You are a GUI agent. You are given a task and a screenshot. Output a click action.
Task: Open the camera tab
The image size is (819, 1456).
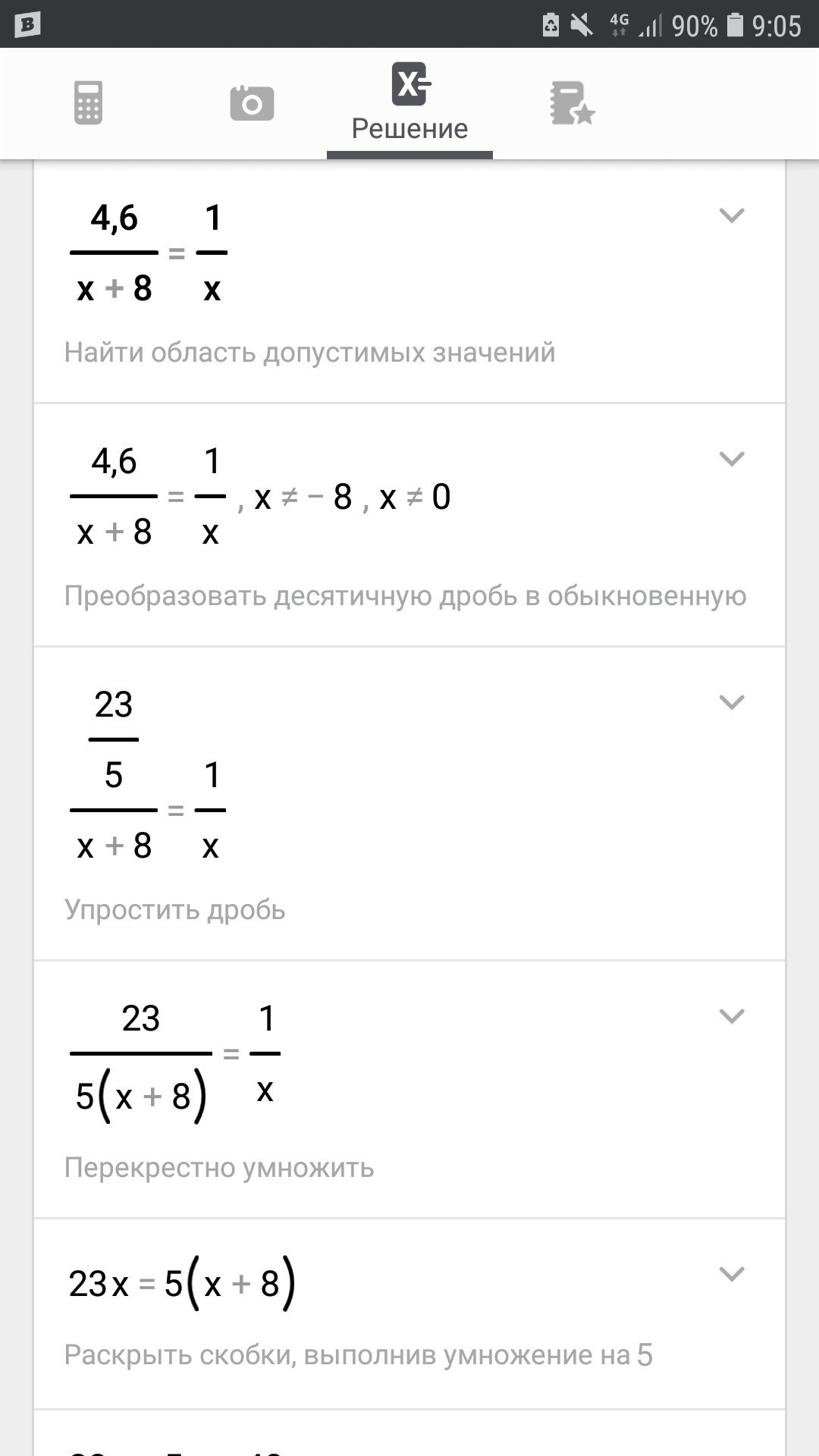click(x=252, y=103)
